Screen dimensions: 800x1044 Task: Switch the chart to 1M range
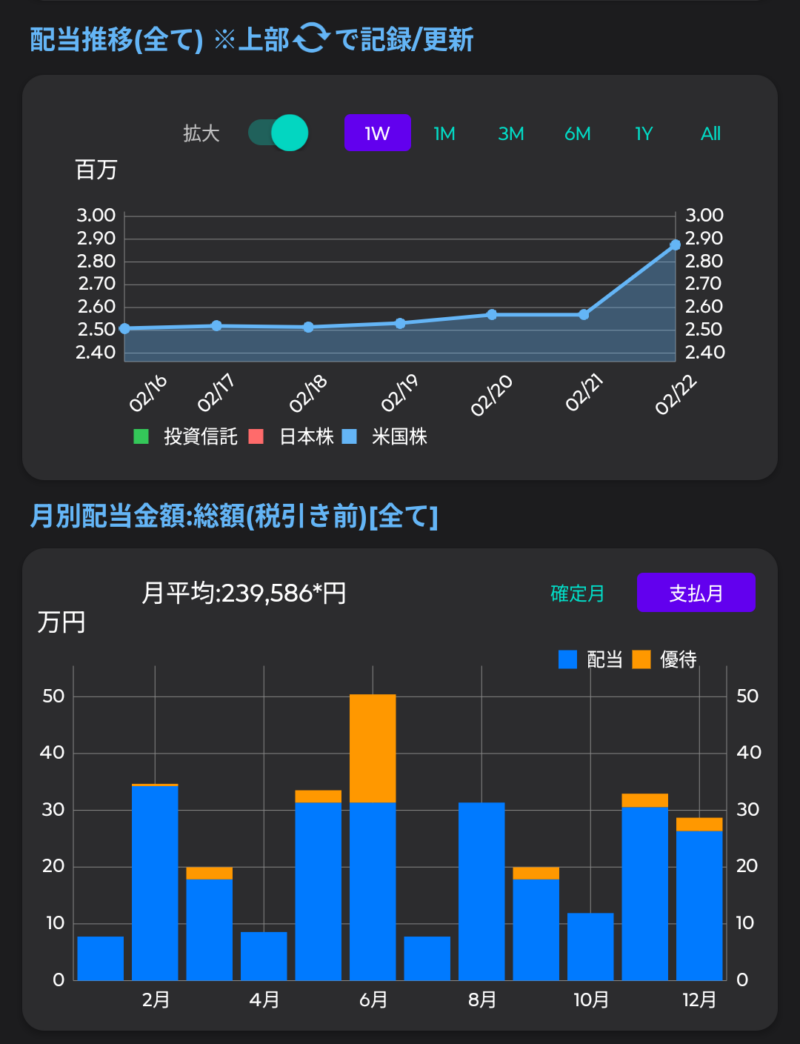pyautogui.click(x=444, y=134)
